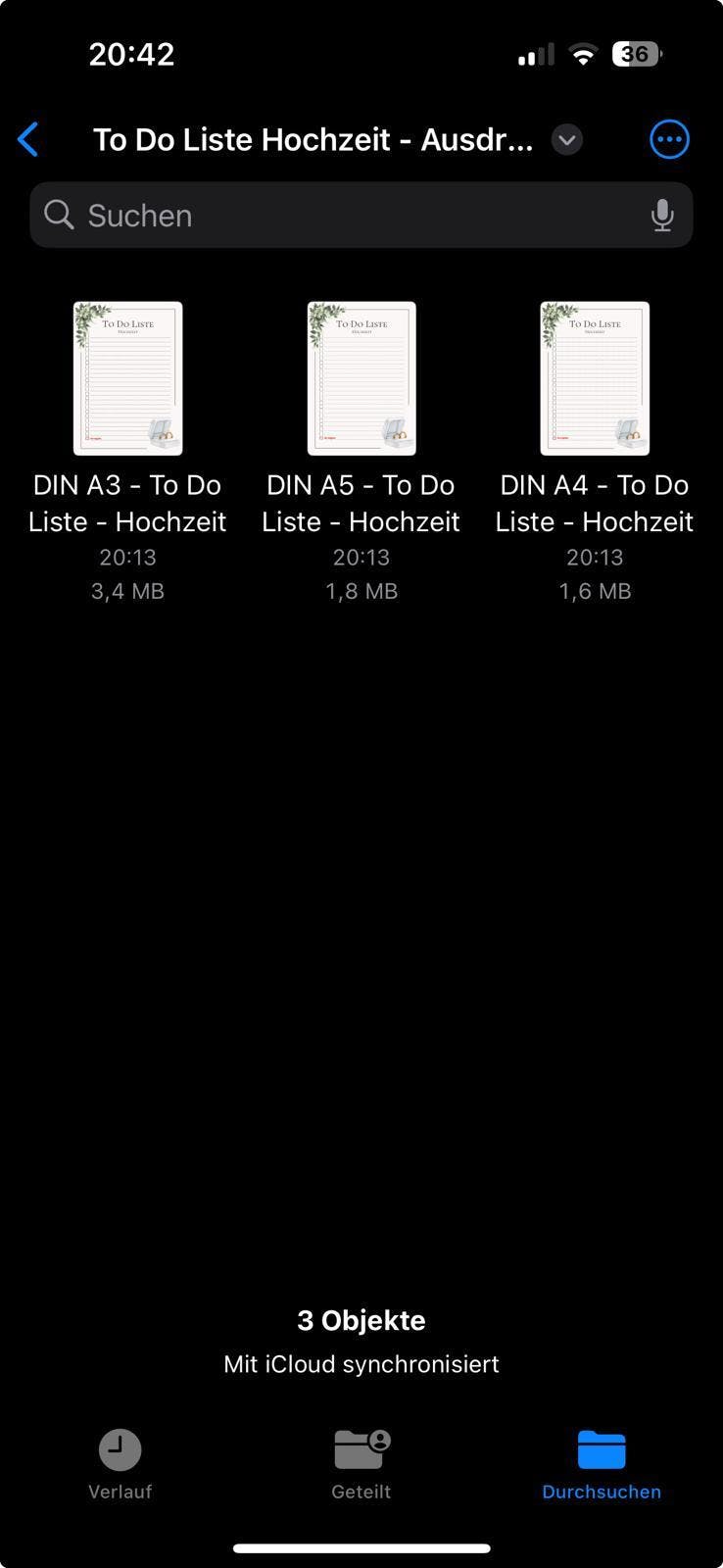The width and height of the screenshot is (723, 1568).
Task: Open the DIN A5 To Do Liste file
Action: click(361, 378)
